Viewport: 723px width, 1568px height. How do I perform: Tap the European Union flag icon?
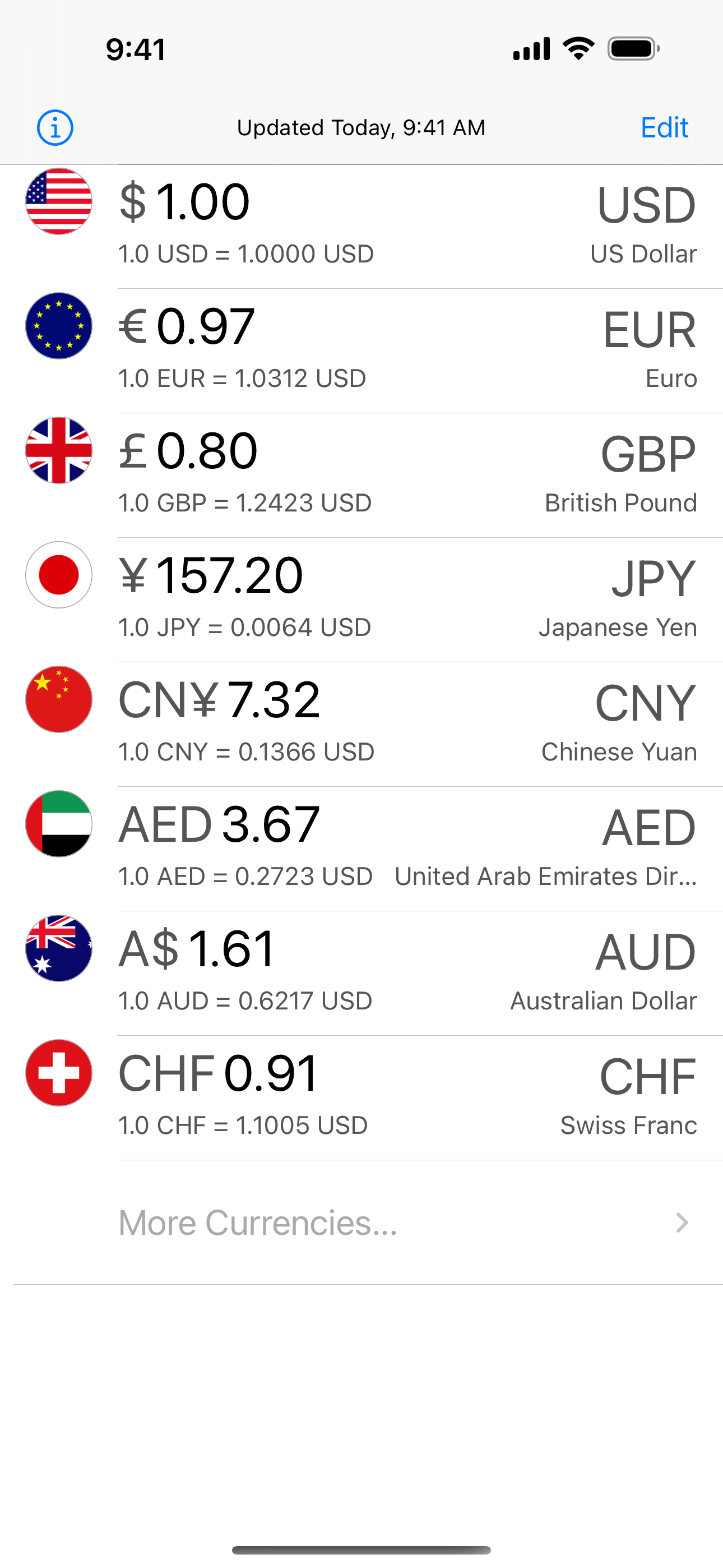click(x=58, y=327)
